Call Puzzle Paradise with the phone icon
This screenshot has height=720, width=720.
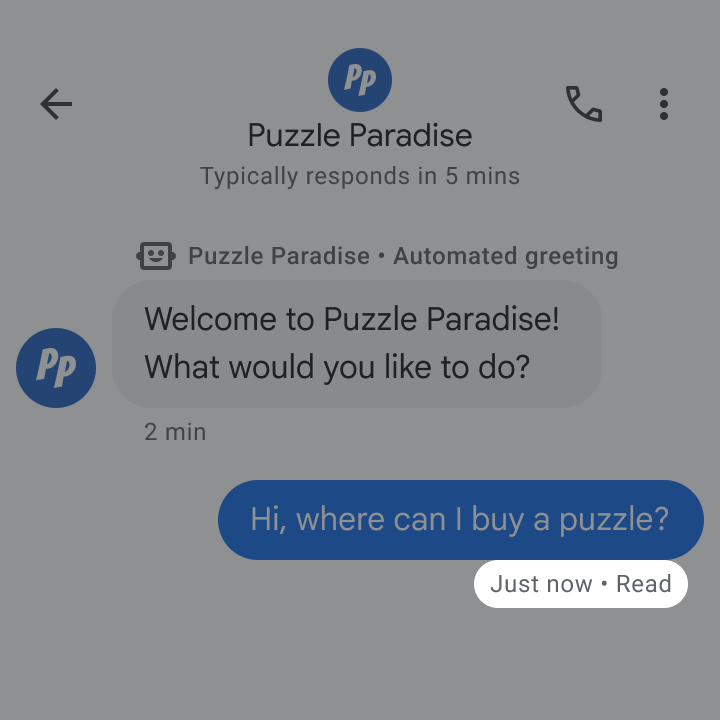point(584,104)
